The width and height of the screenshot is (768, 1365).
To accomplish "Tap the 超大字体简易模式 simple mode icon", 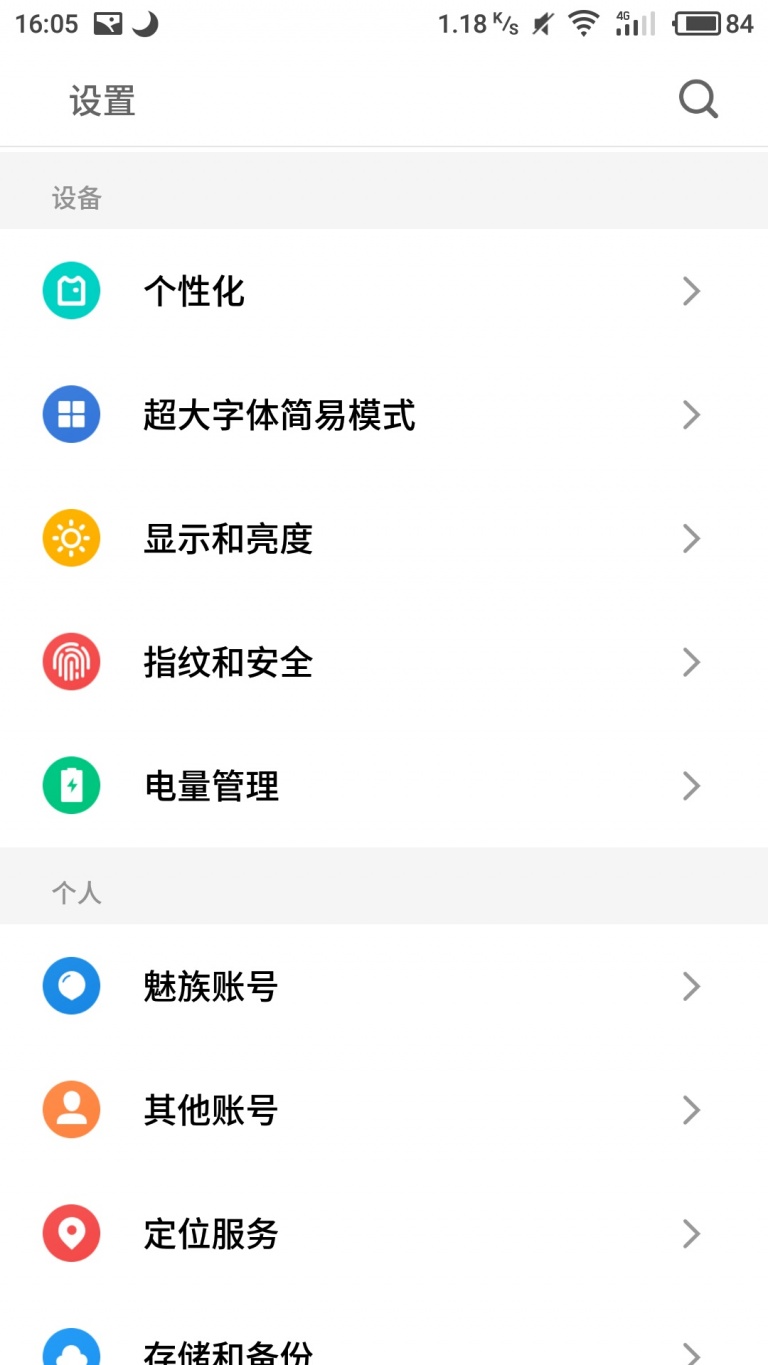I will click(x=71, y=414).
